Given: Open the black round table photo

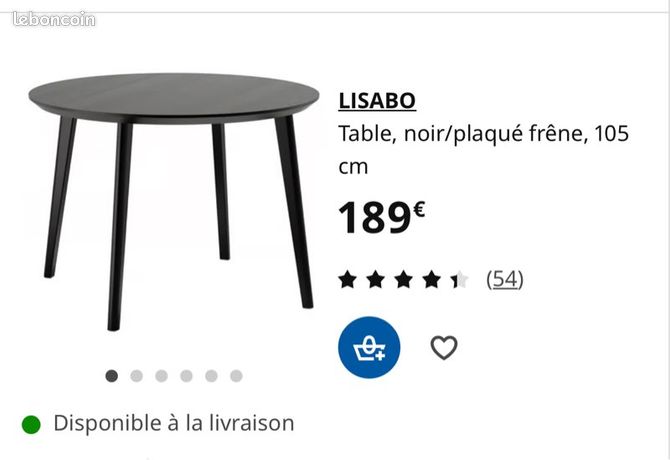Looking at the screenshot, I should click(x=173, y=201).
